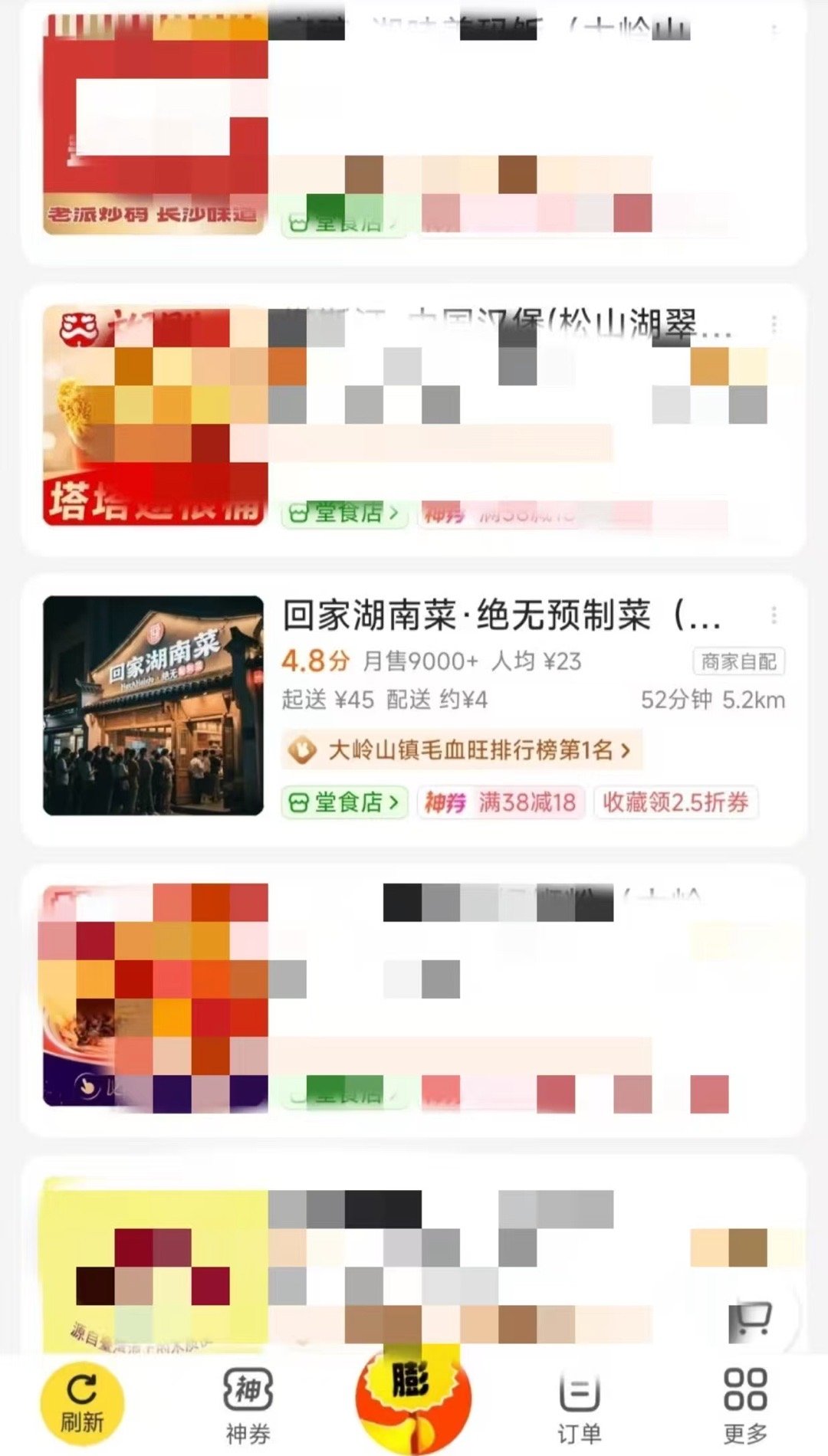Open overflow menu on 回家湖南菜 card
The height and width of the screenshot is (1456, 828).
(x=774, y=615)
